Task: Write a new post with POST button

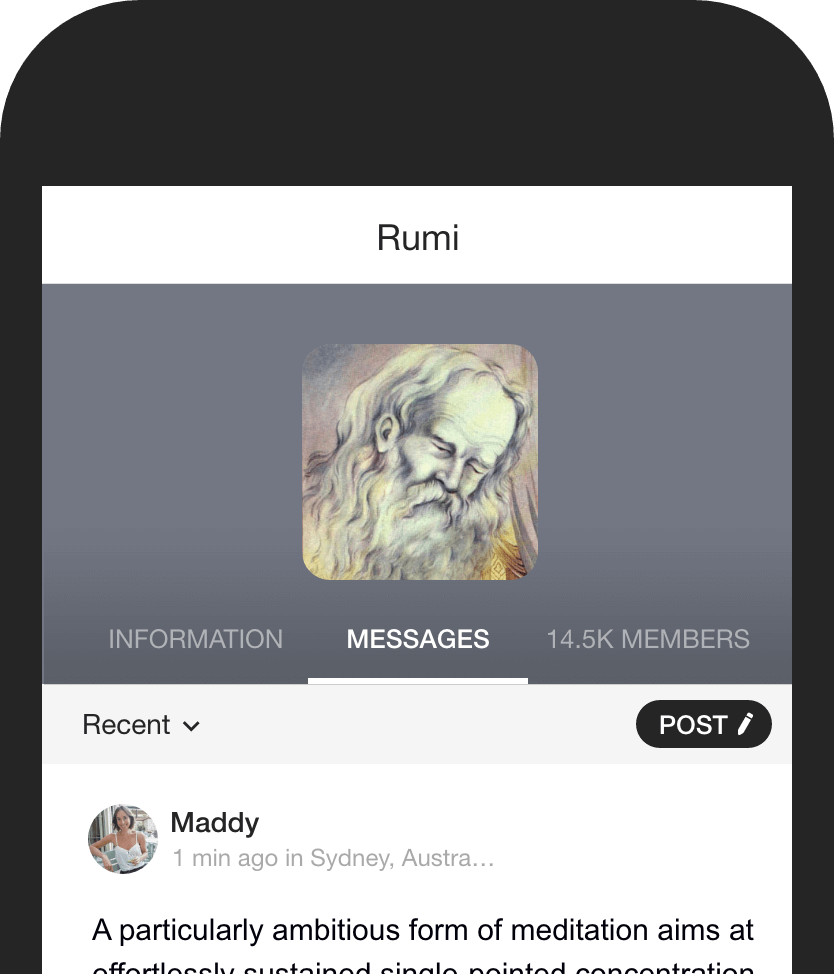Action: click(704, 725)
